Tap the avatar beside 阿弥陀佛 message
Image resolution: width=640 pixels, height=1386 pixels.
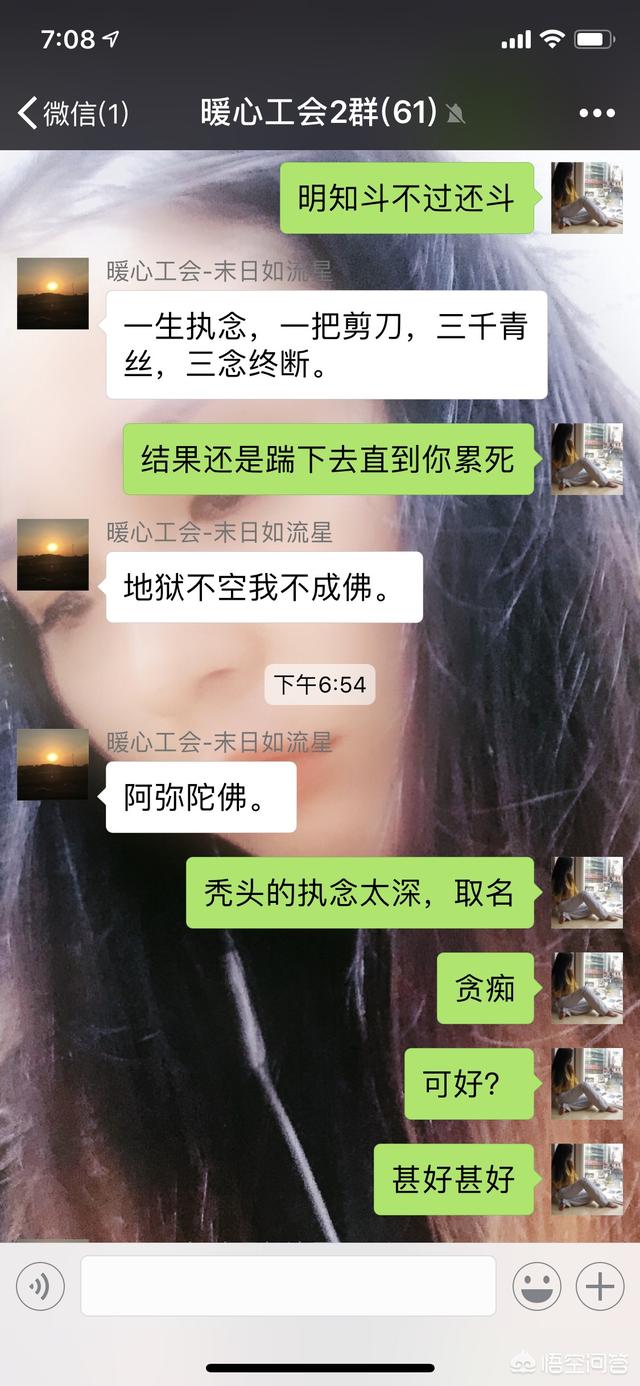[x=53, y=764]
